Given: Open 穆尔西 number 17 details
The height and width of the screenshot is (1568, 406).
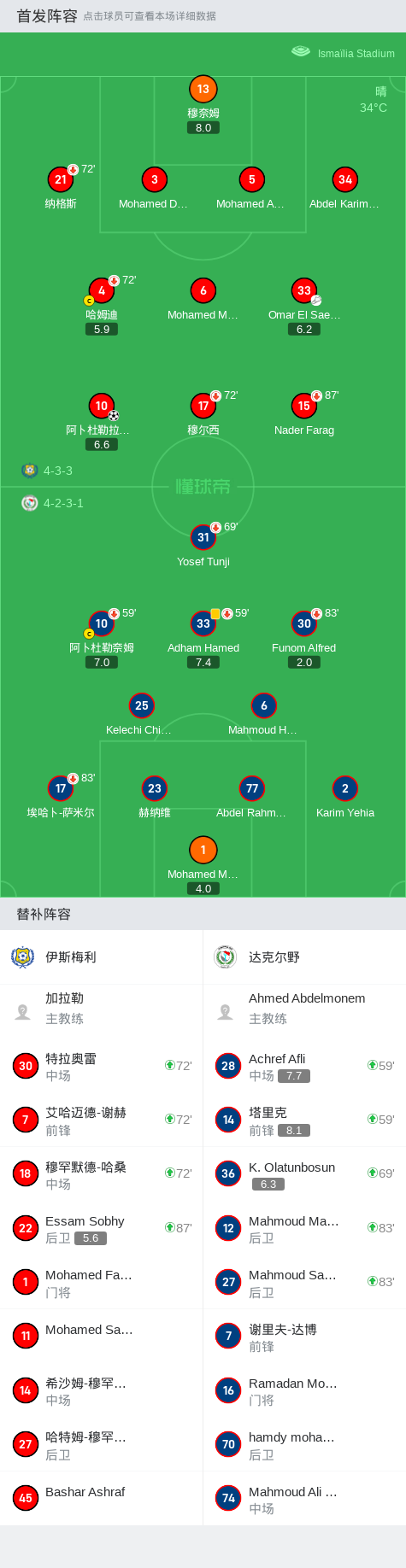Looking at the screenshot, I should (203, 406).
